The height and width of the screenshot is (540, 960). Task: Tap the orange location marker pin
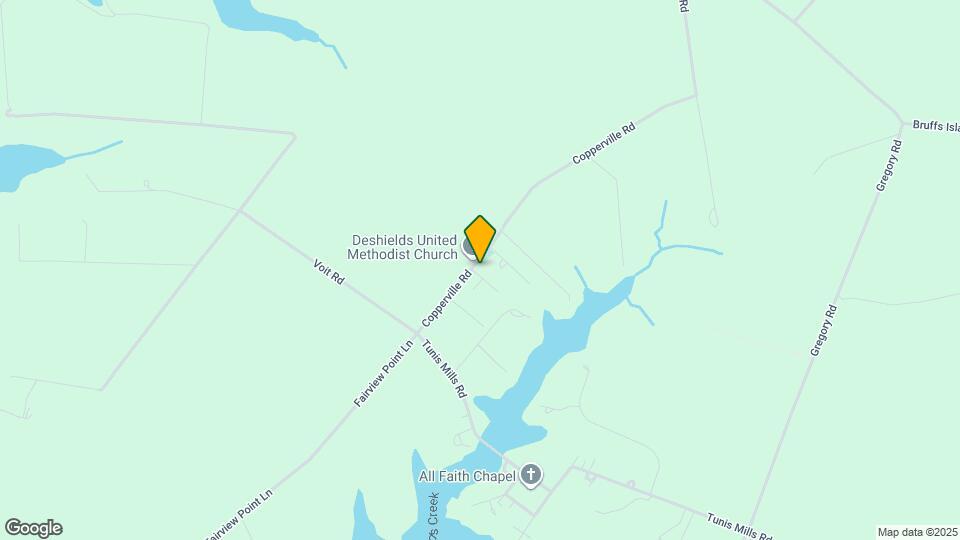[x=481, y=238]
